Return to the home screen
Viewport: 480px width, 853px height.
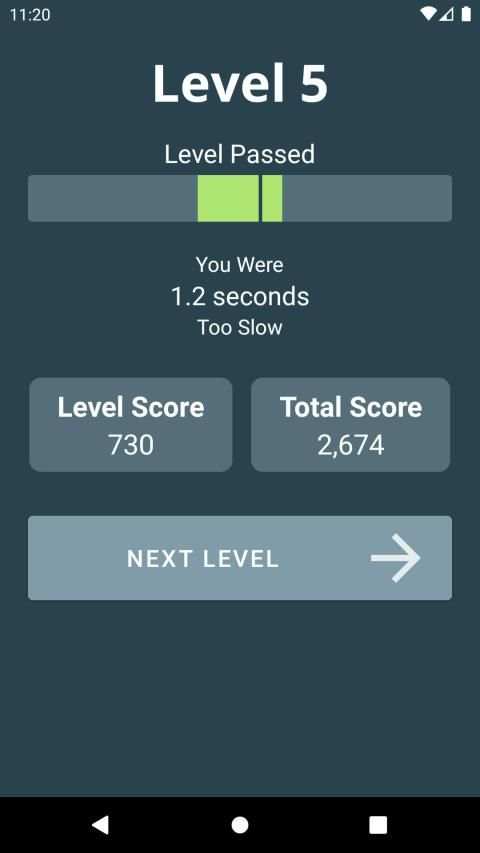point(240,825)
